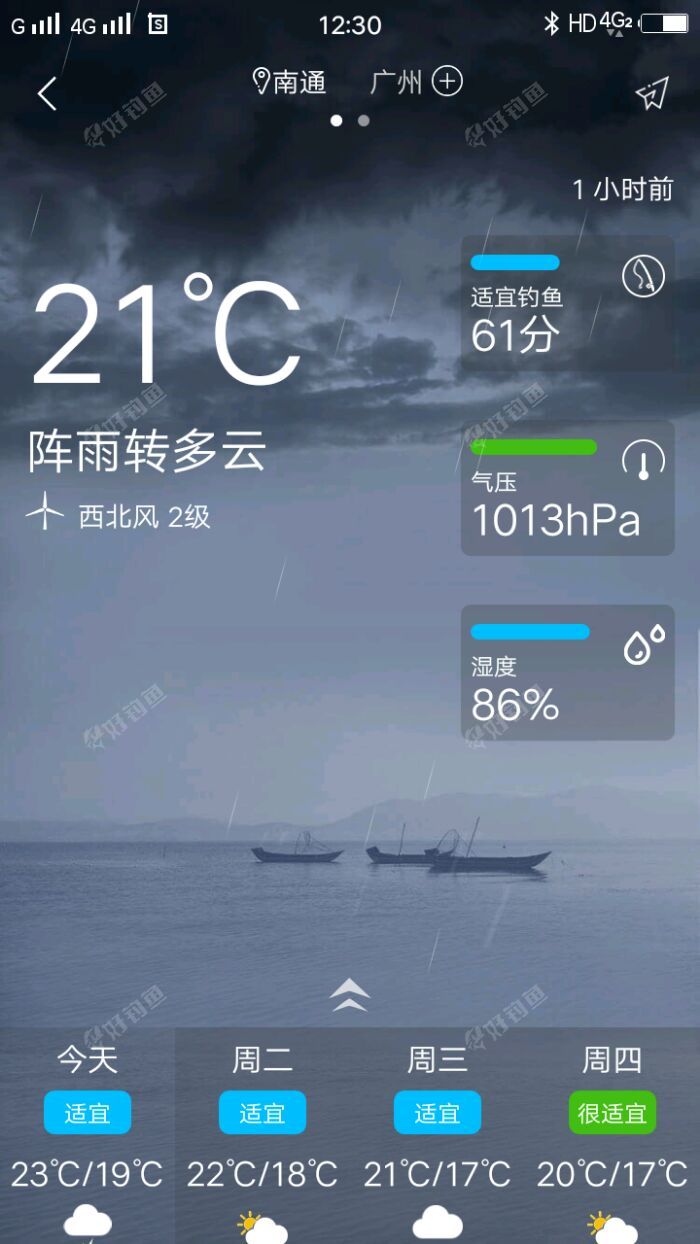
Task: Go back using the top-left arrow
Action: 47,94
